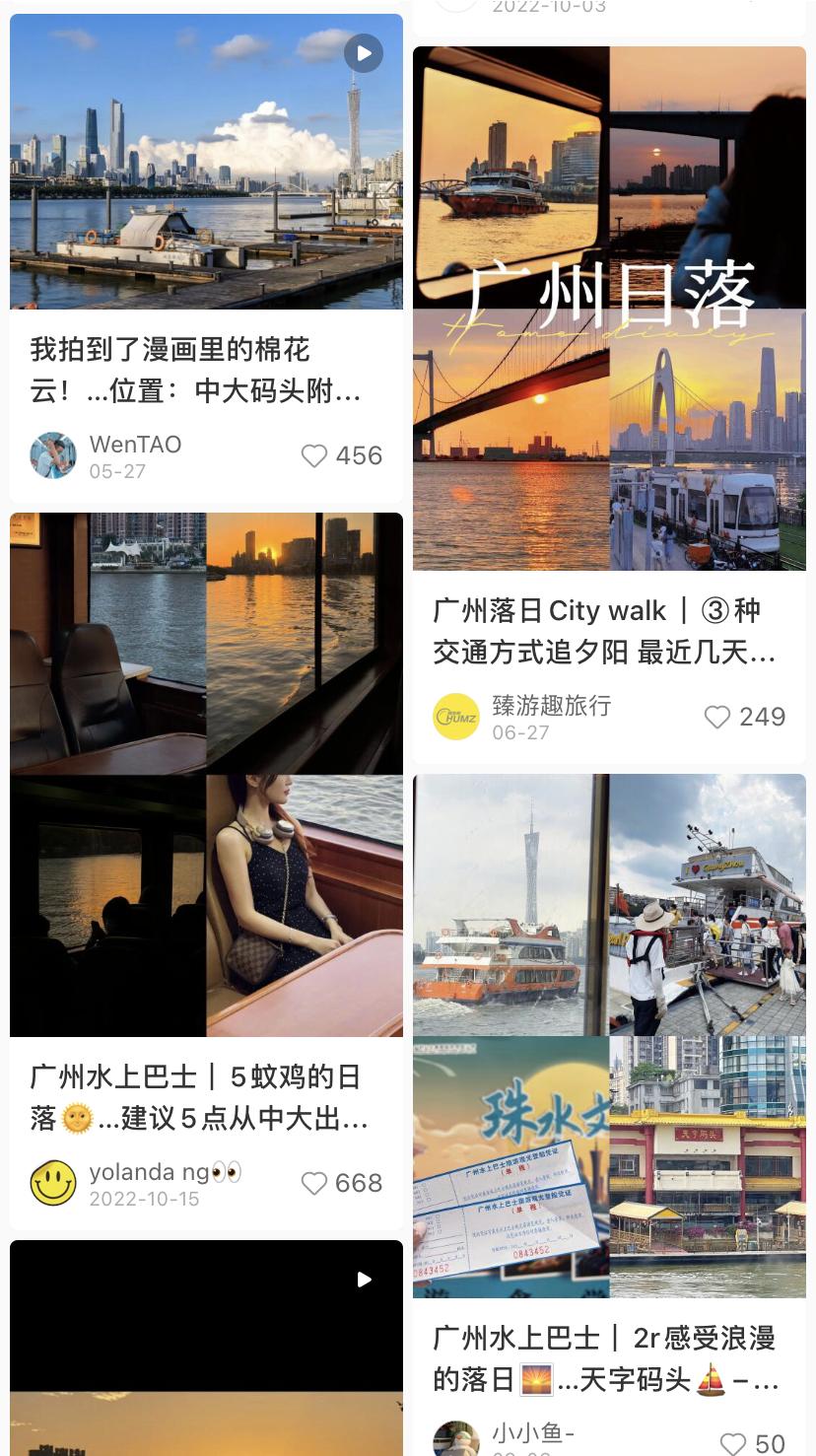Like the post by 臻游趣旅行
This screenshot has height=1456, width=816.
[717, 717]
